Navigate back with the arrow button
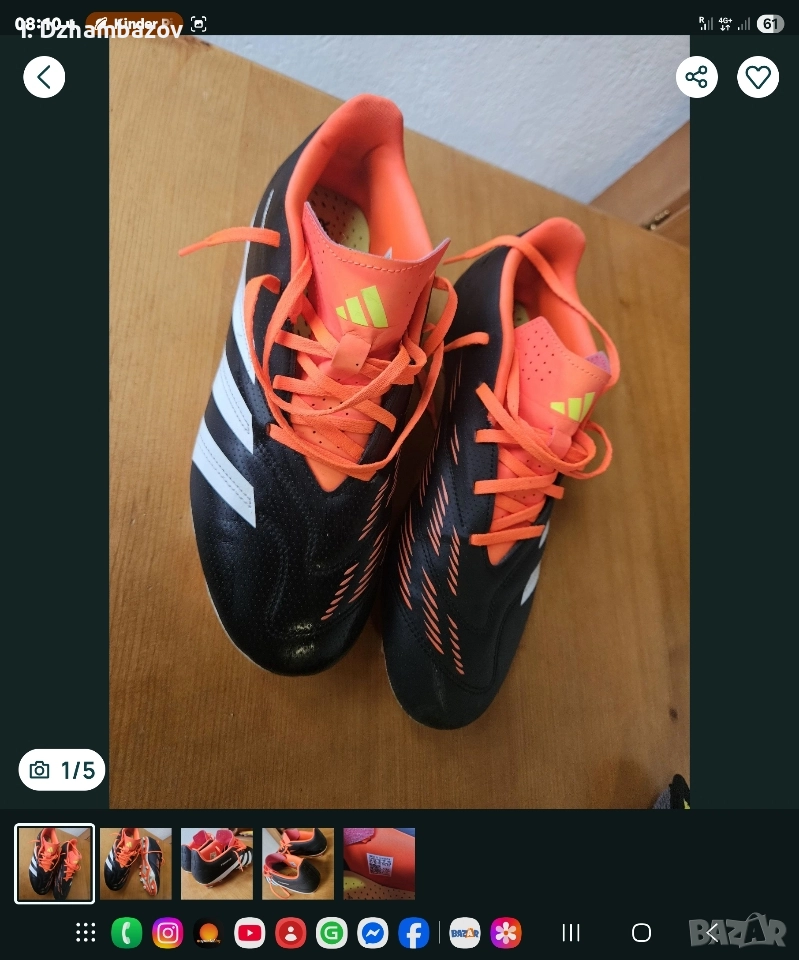The image size is (799, 960). (x=44, y=77)
